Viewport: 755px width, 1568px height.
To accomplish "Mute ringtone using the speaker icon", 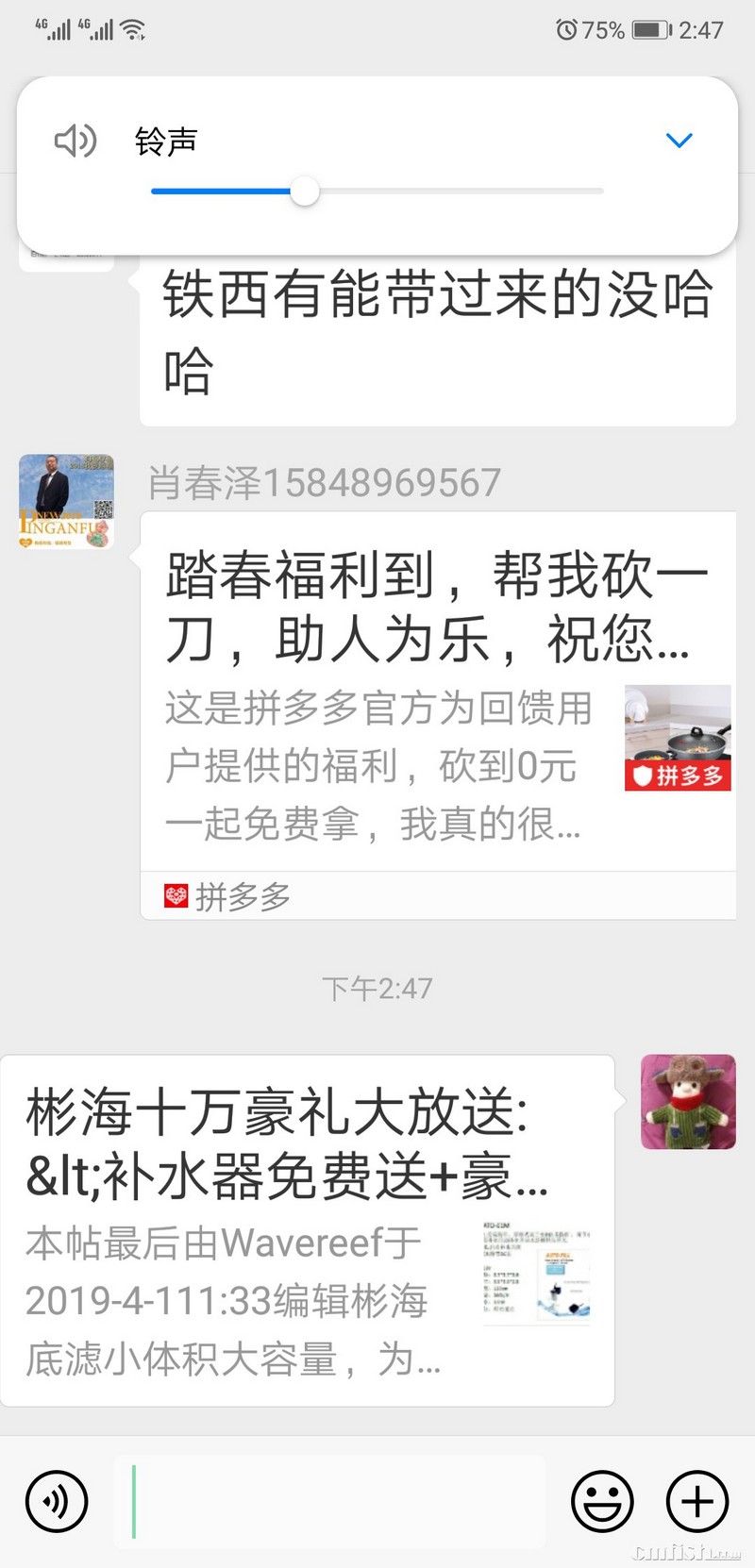I will pyautogui.click(x=75, y=142).
